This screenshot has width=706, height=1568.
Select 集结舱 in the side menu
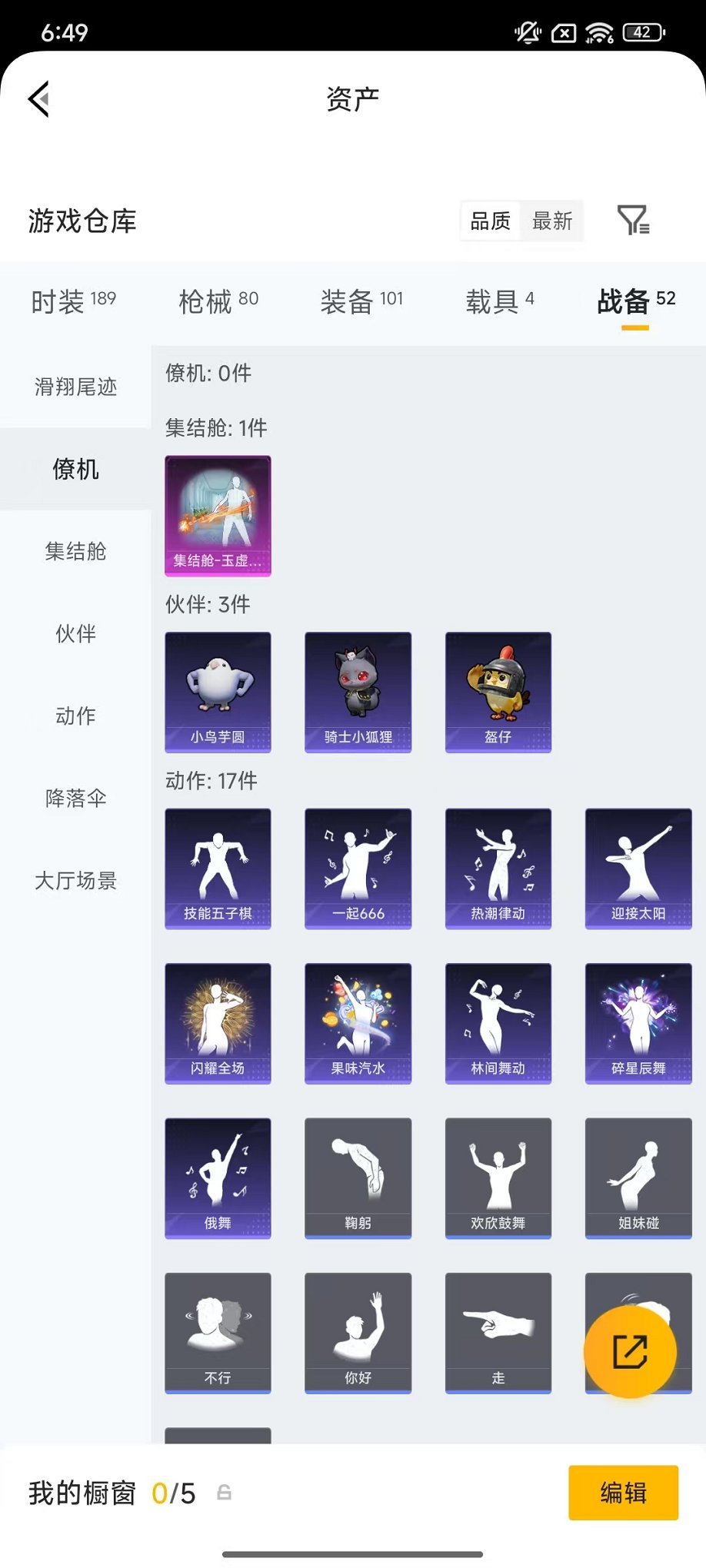coord(75,551)
